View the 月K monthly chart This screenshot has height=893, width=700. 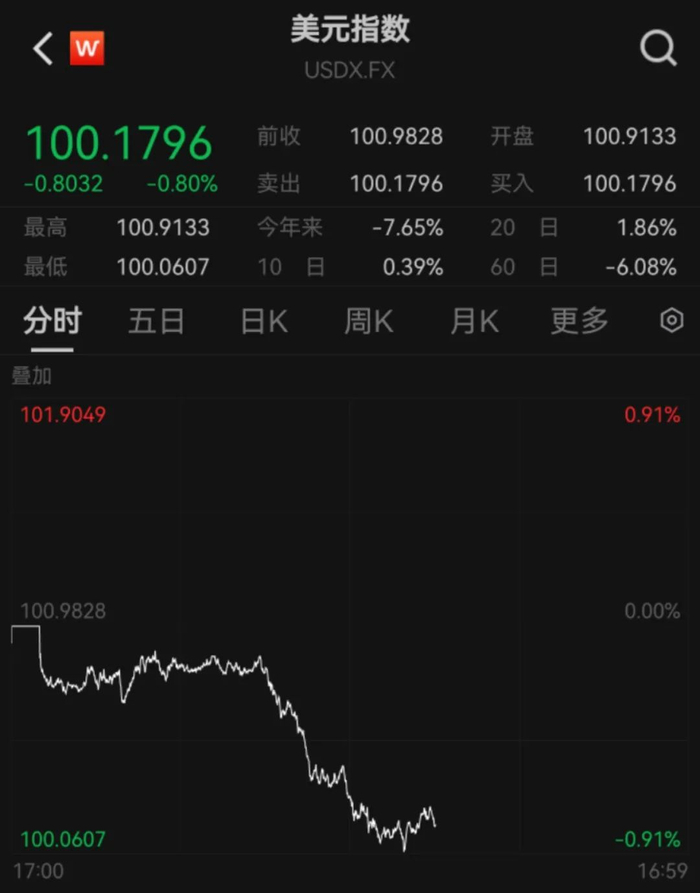point(474,321)
